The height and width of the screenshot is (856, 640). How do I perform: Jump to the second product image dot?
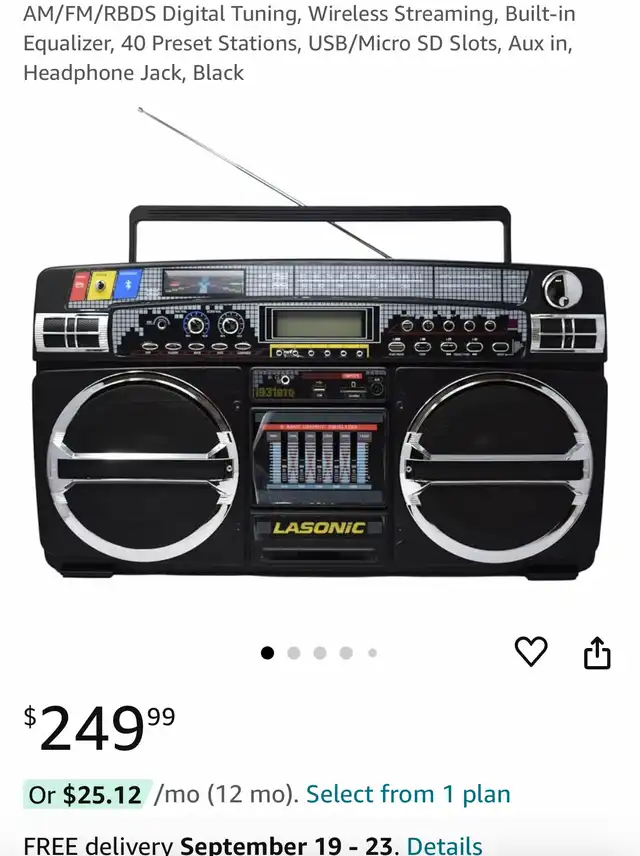coord(294,653)
